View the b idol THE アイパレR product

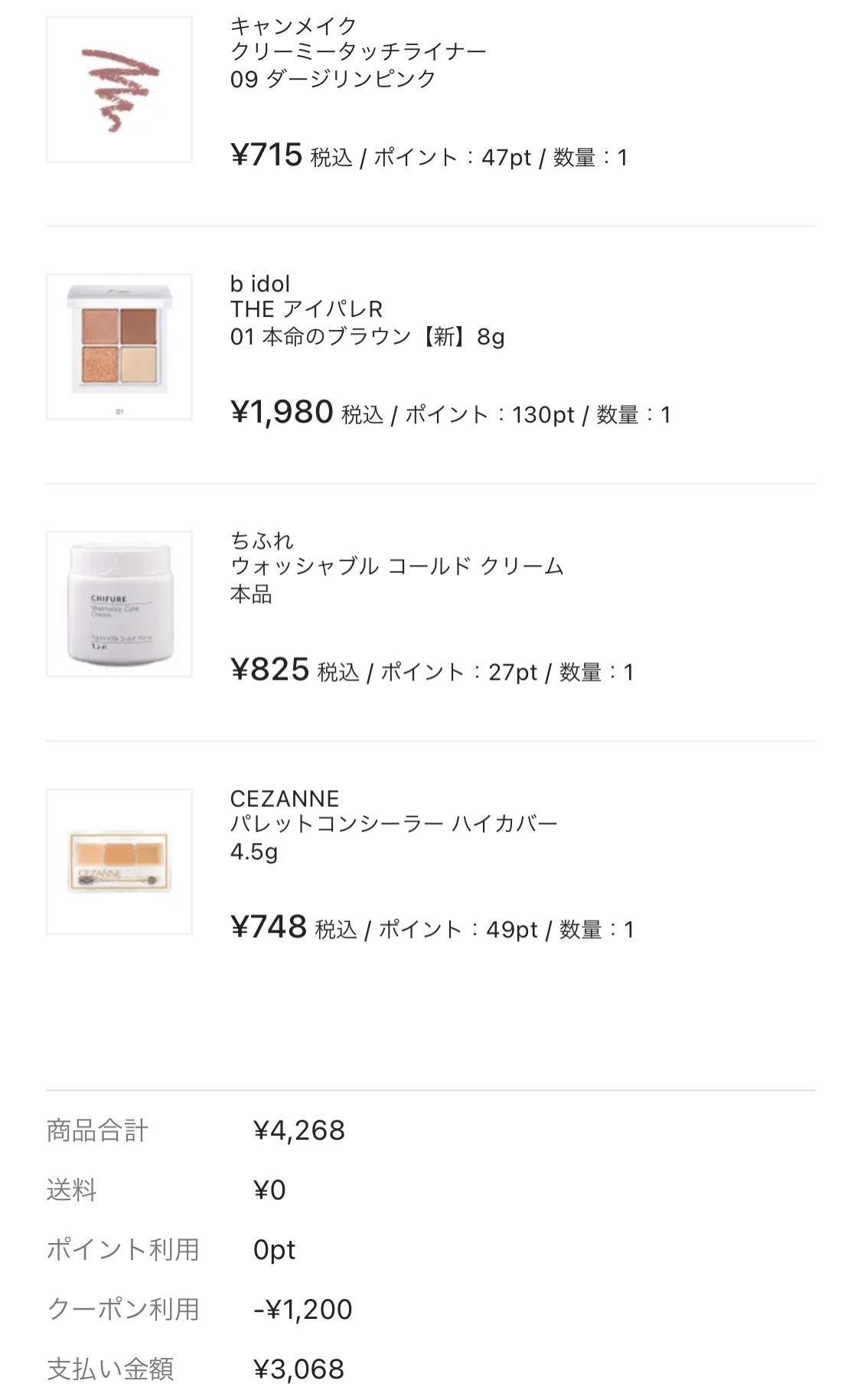pos(306,309)
